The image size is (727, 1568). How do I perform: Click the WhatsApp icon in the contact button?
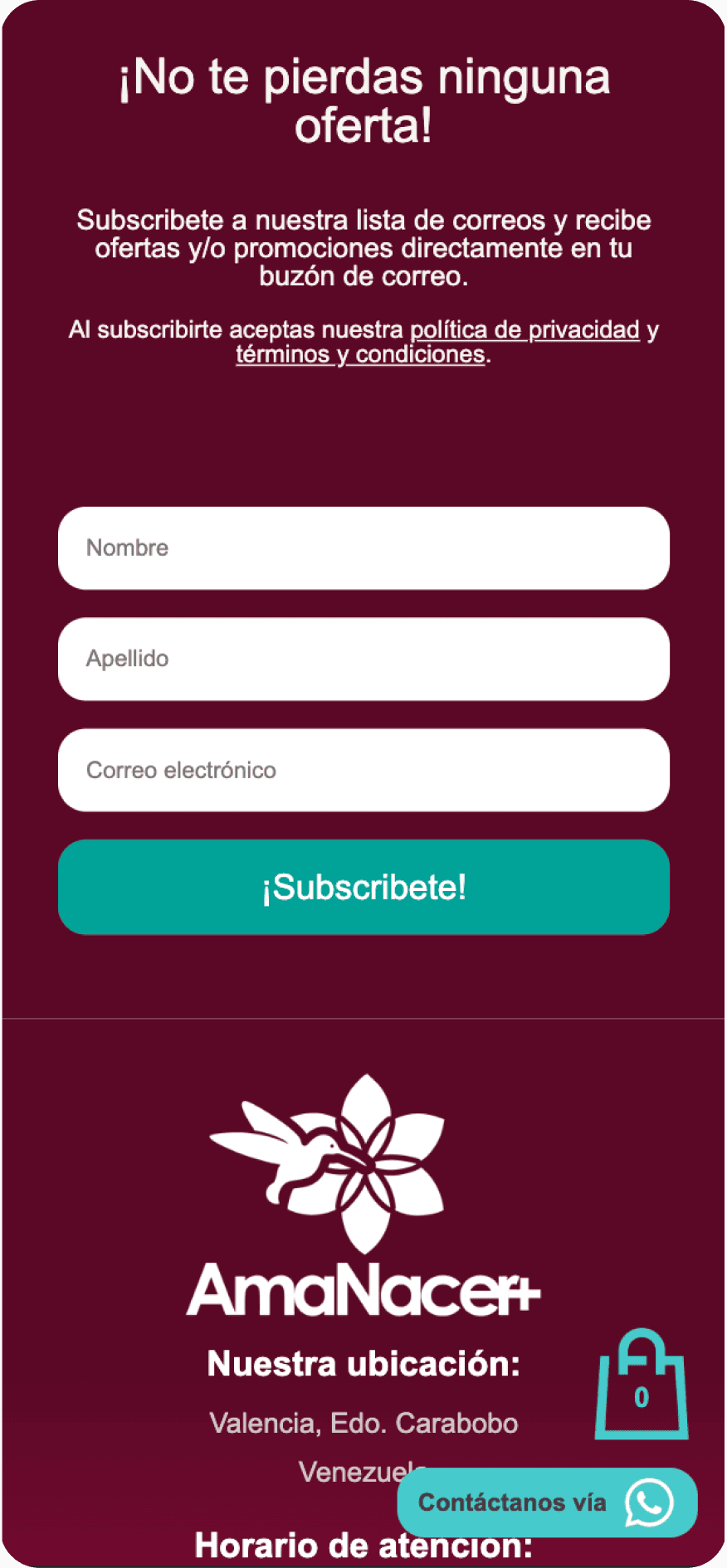pyautogui.click(x=648, y=1502)
